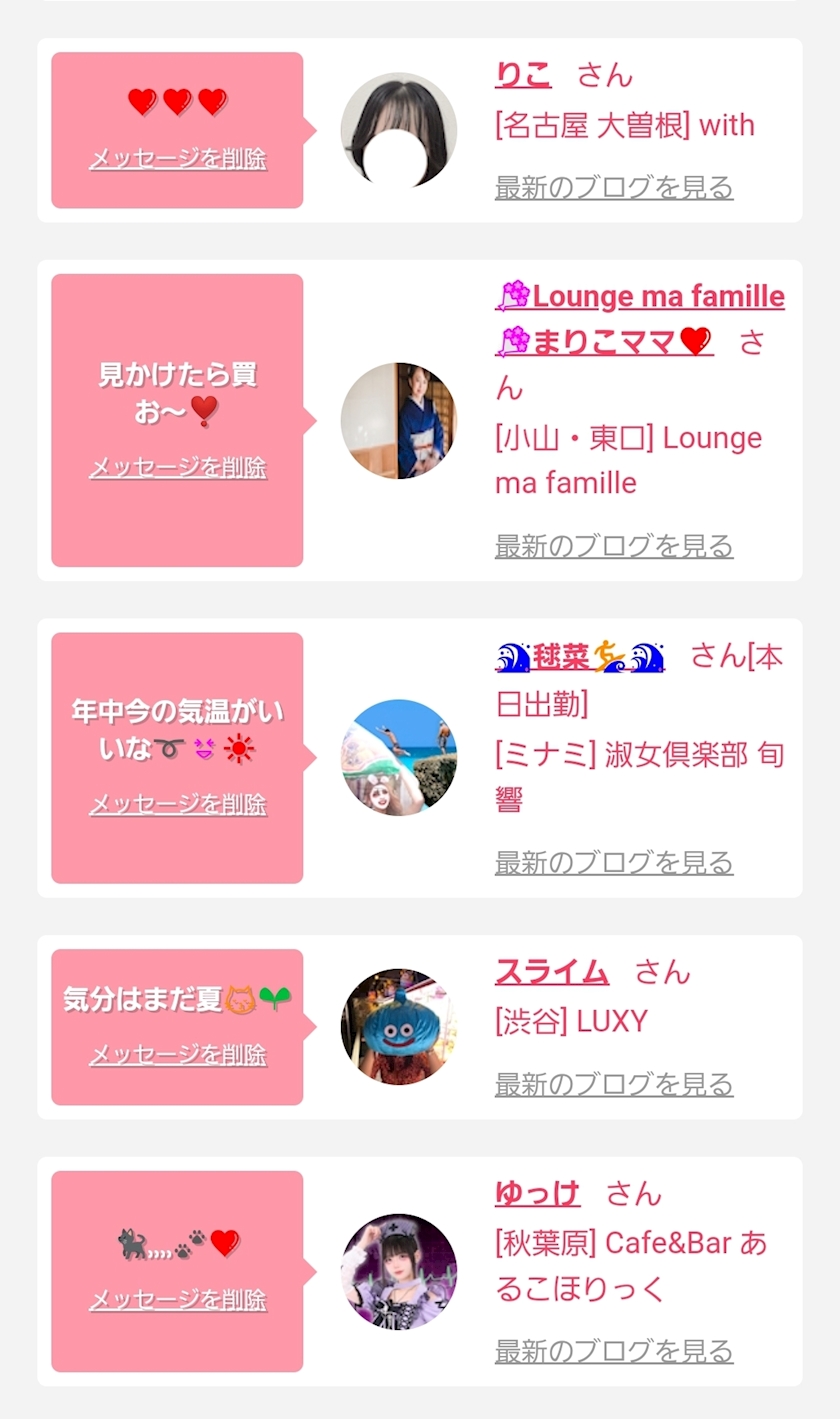Open the kimono avatar of まりこママ
Image resolution: width=840 pixels, height=1419 pixels.
click(x=399, y=420)
